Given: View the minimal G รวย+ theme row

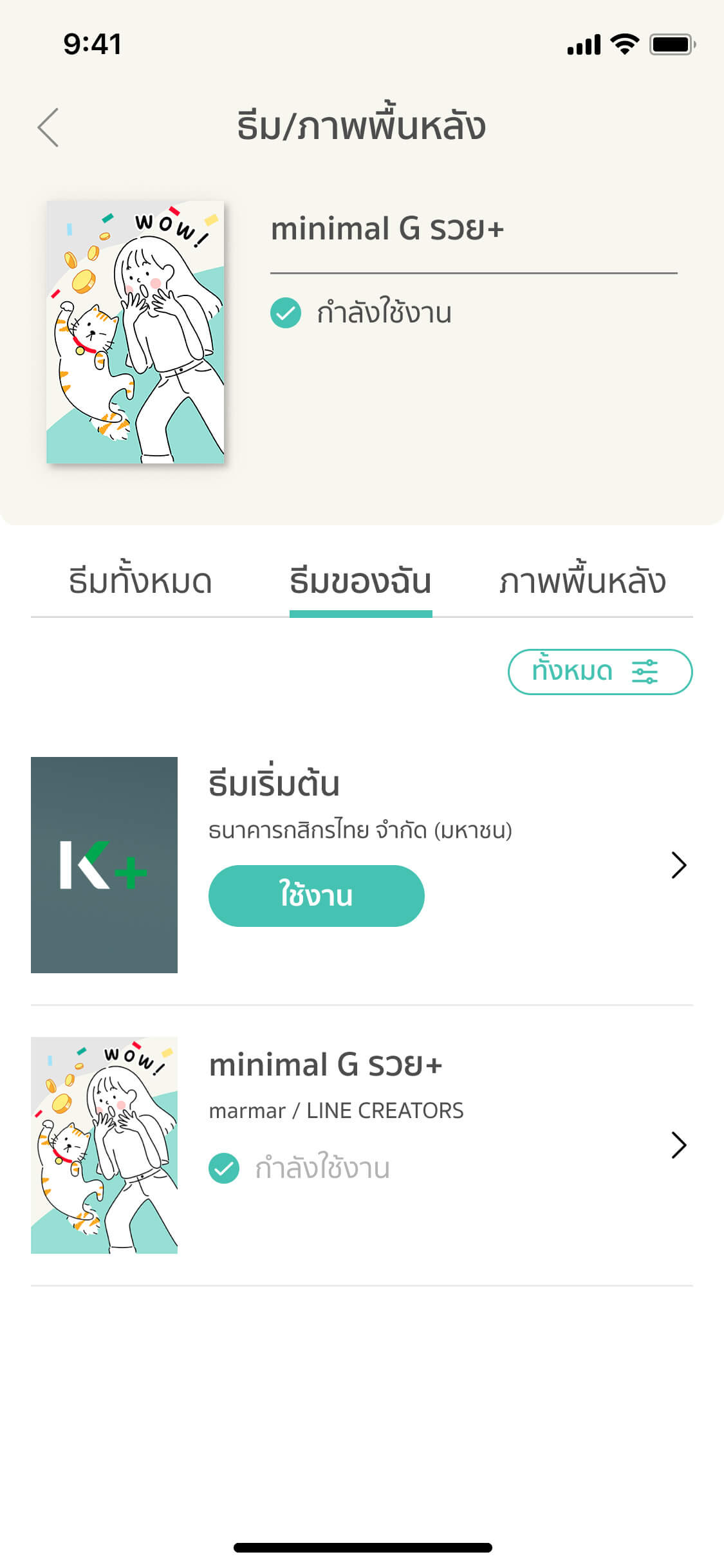Looking at the screenshot, I should (678, 1145).
